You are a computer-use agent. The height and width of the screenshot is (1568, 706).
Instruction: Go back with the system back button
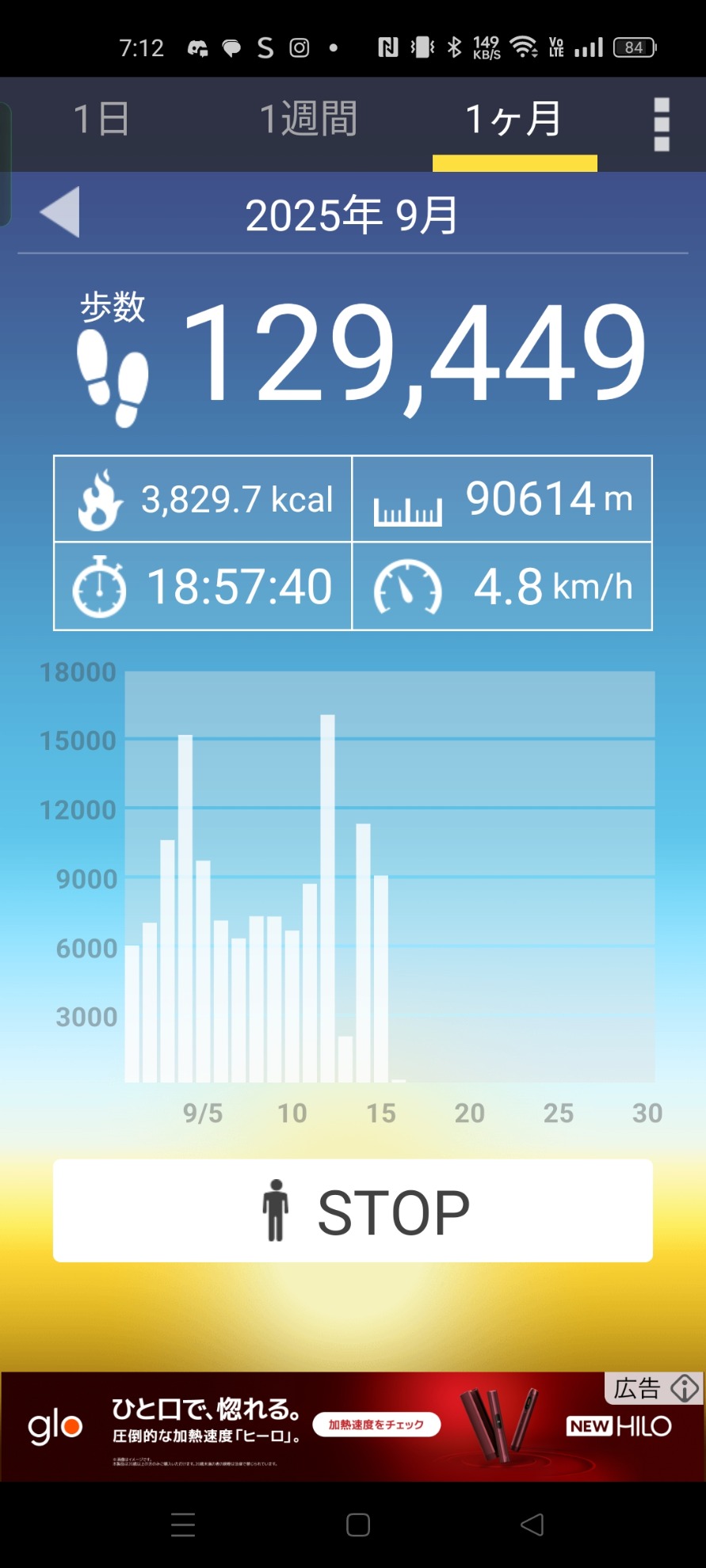[532, 1524]
